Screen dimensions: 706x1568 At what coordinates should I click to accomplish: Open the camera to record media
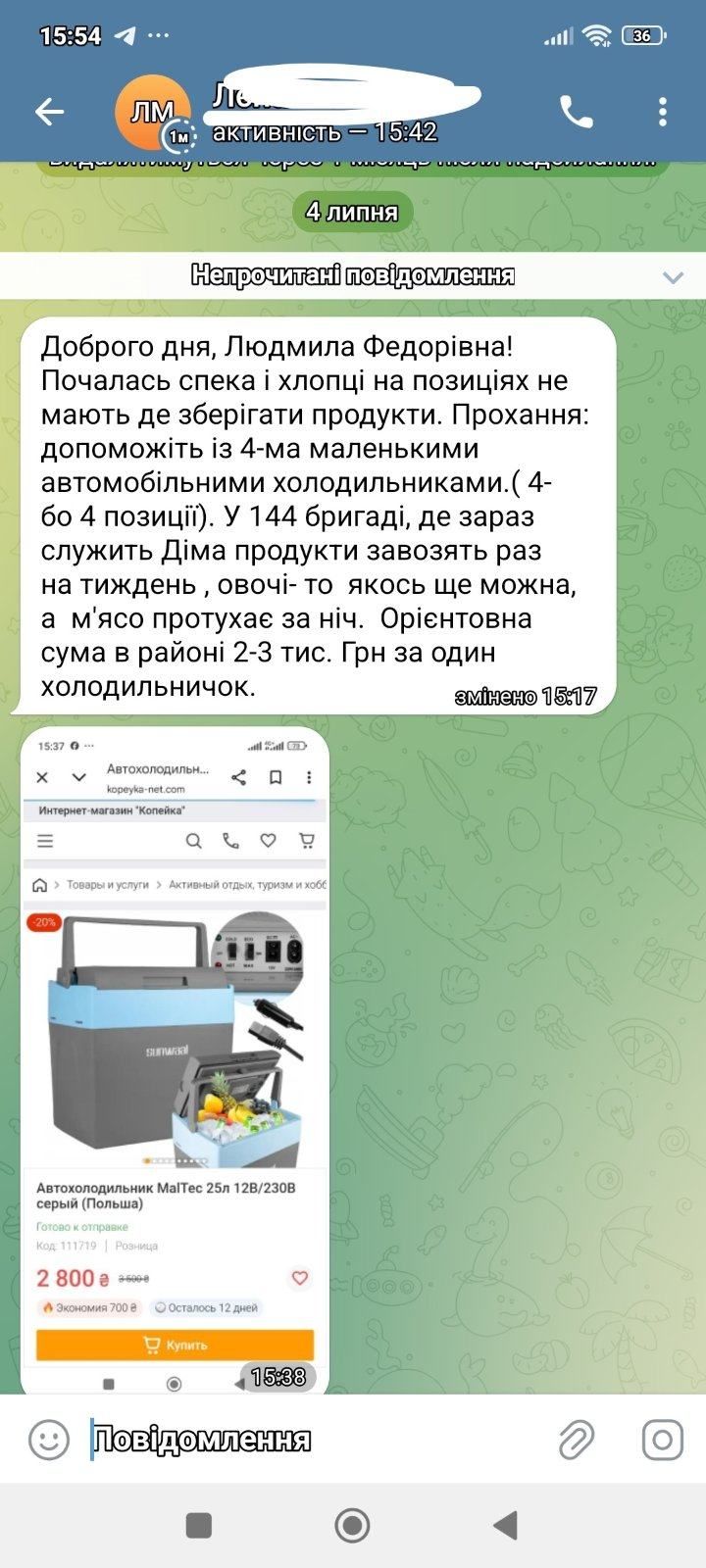(662, 1440)
